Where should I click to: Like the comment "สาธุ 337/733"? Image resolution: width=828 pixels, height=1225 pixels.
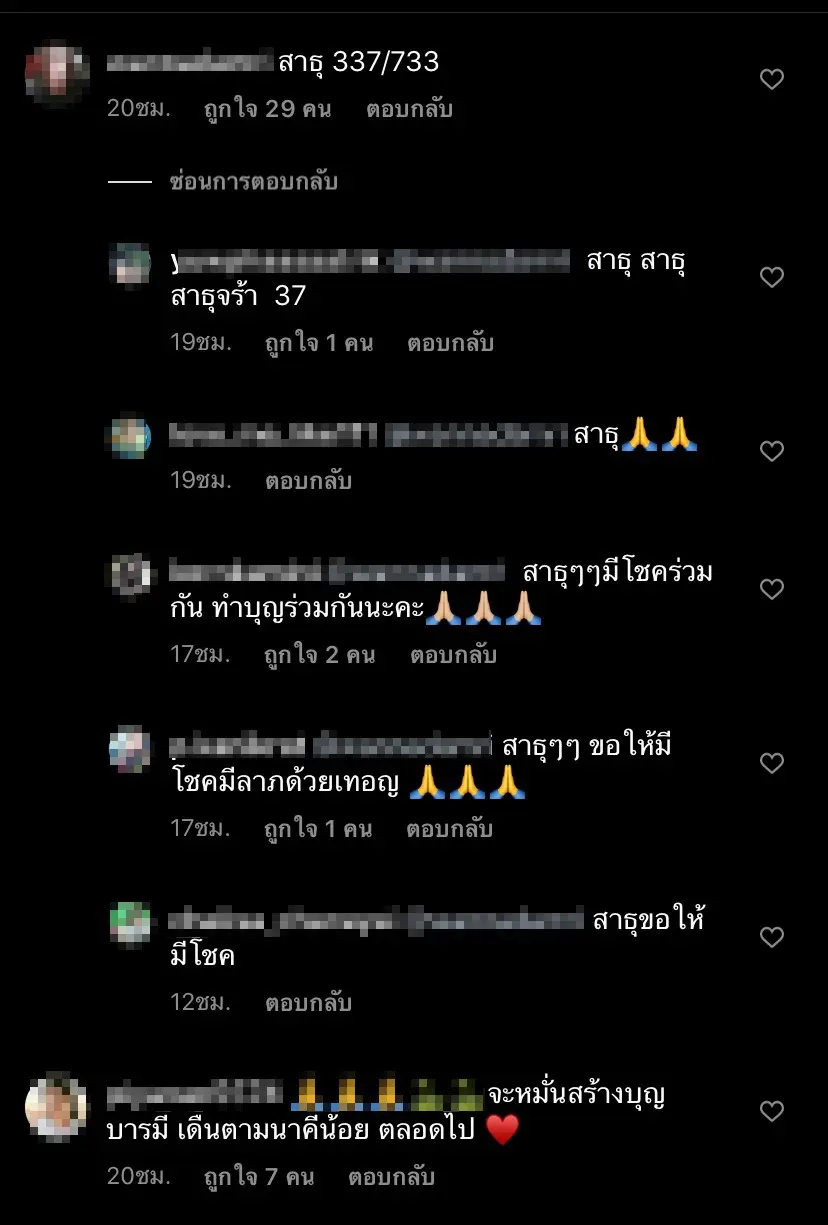tap(771, 80)
